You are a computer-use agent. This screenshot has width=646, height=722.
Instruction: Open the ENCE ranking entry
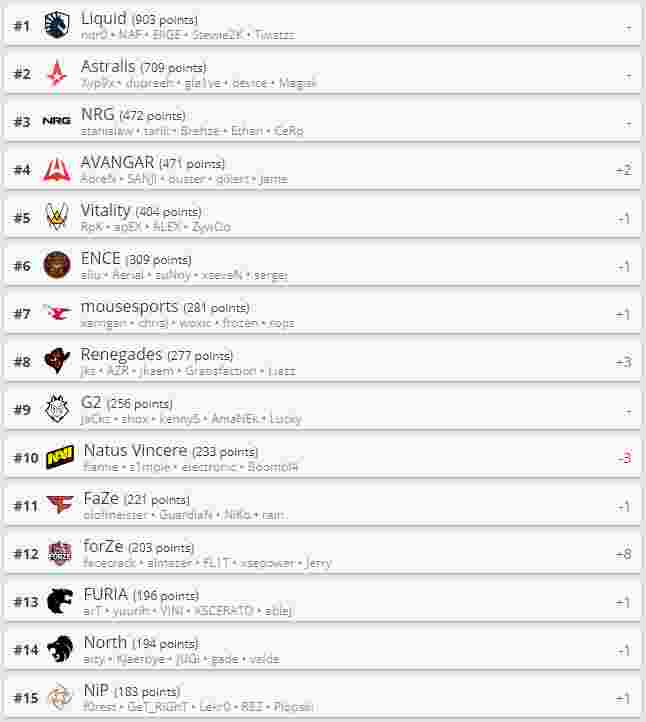click(322, 266)
